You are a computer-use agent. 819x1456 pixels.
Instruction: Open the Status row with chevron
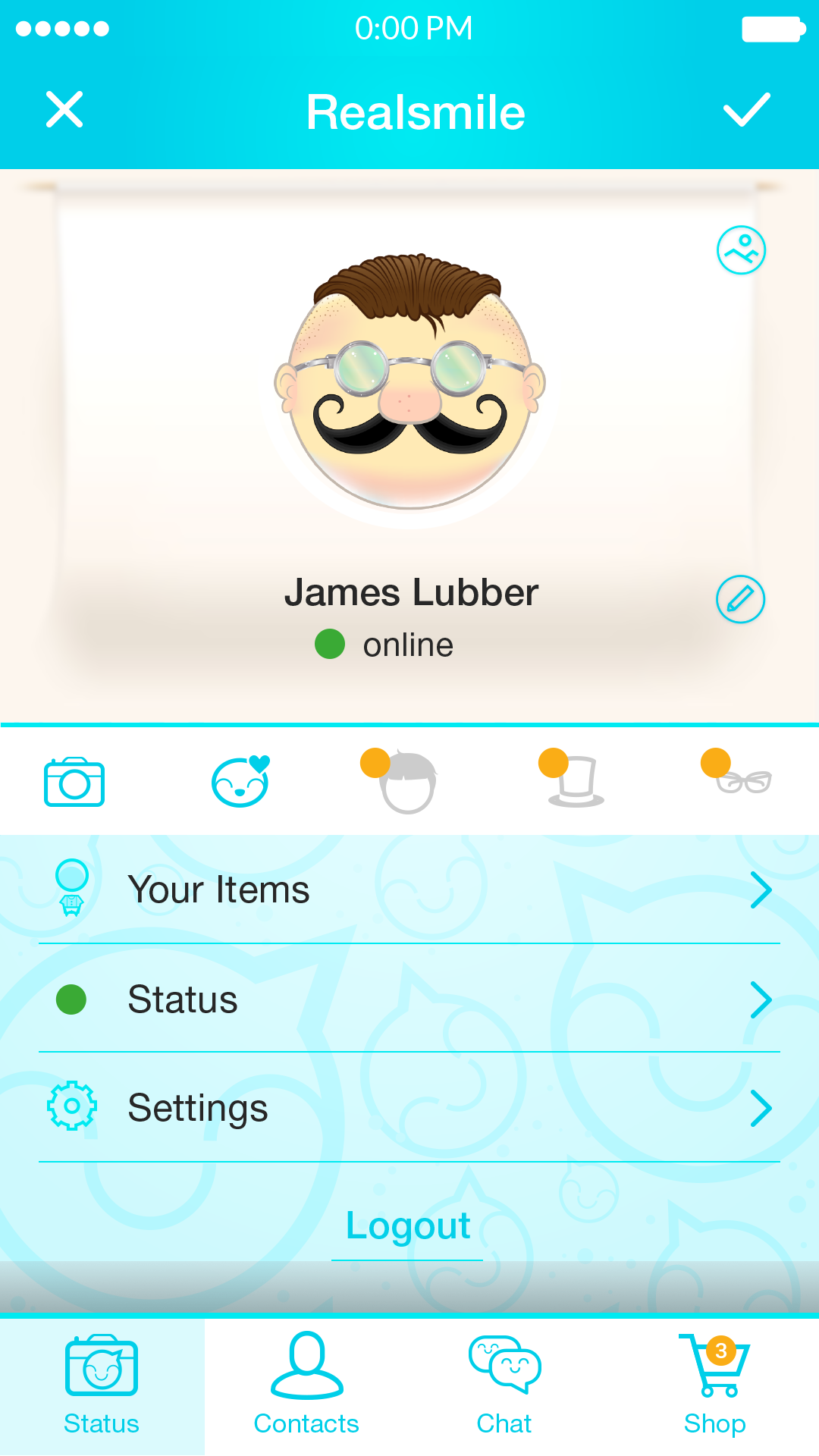pyautogui.click(x=409, y=999)
